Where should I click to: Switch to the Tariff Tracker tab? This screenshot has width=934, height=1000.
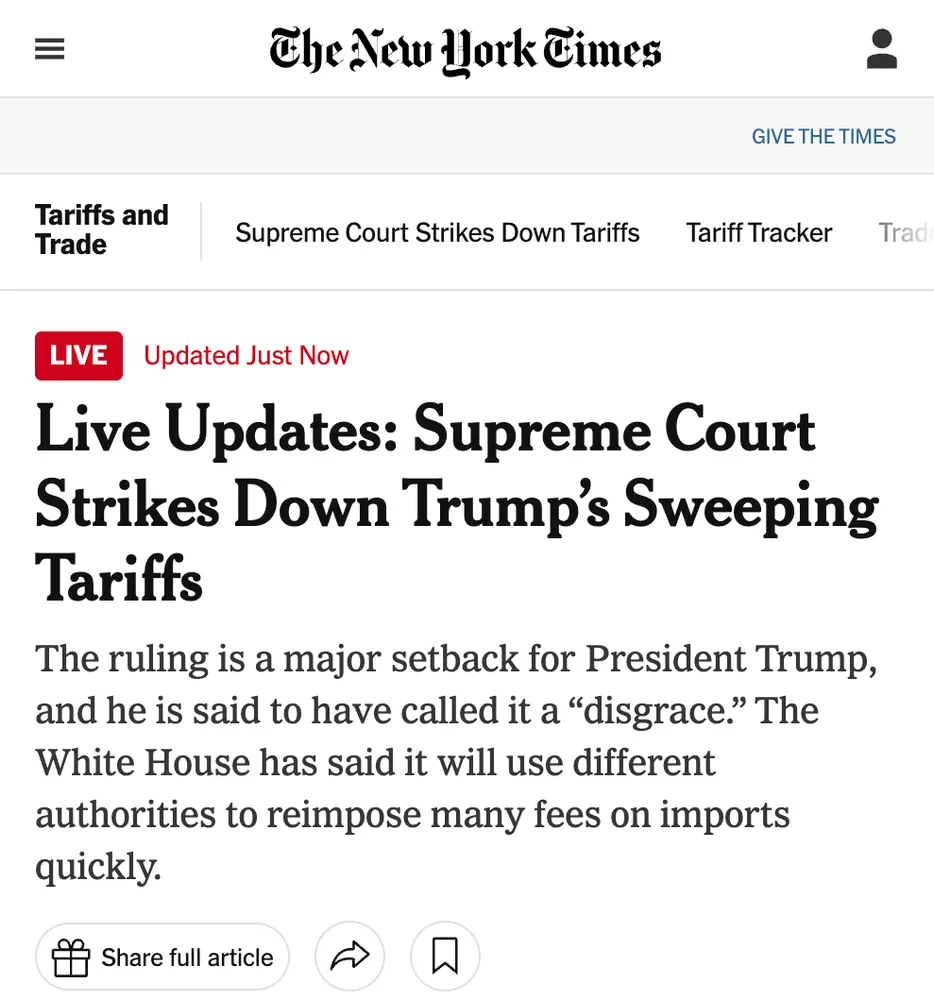click(x=758, y=233)
